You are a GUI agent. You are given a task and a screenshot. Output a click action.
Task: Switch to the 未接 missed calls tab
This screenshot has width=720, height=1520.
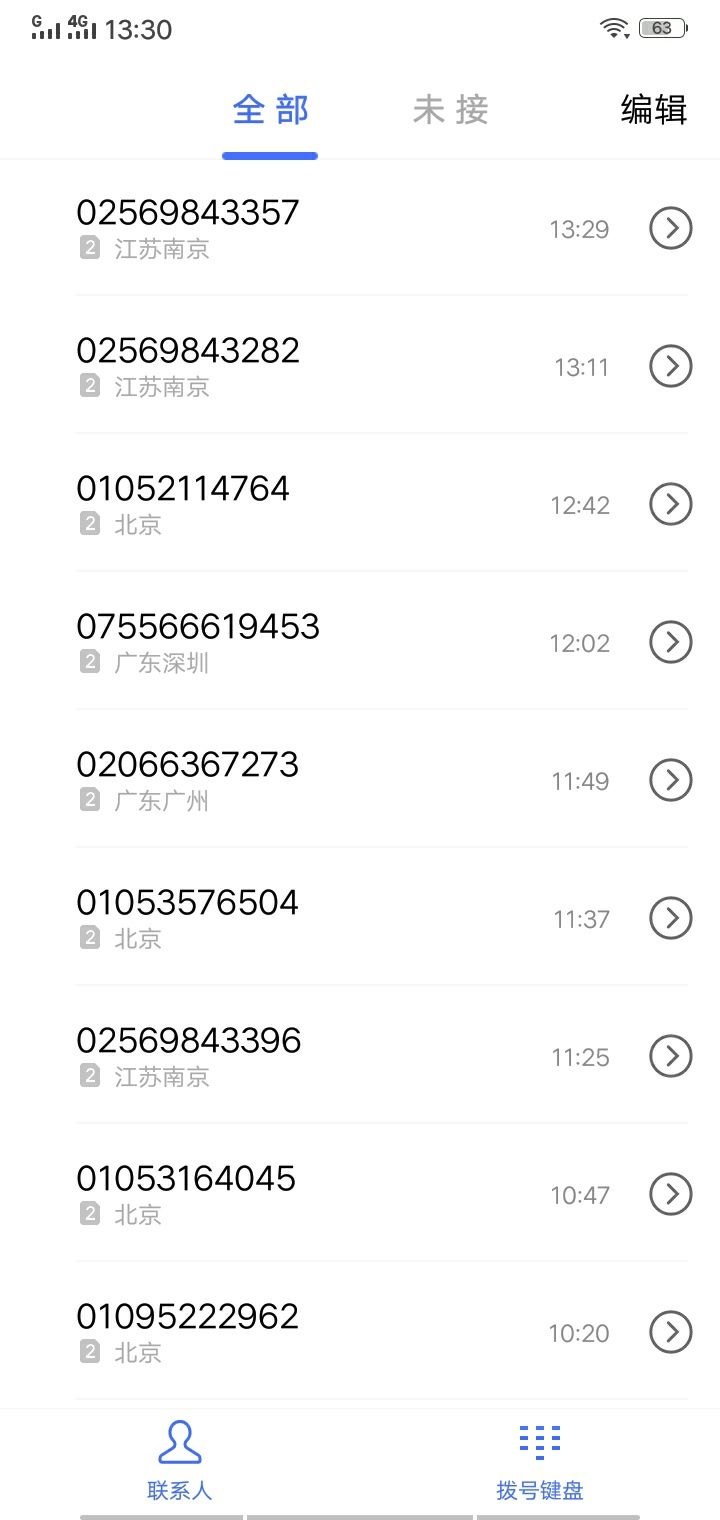tap(450, 110)
